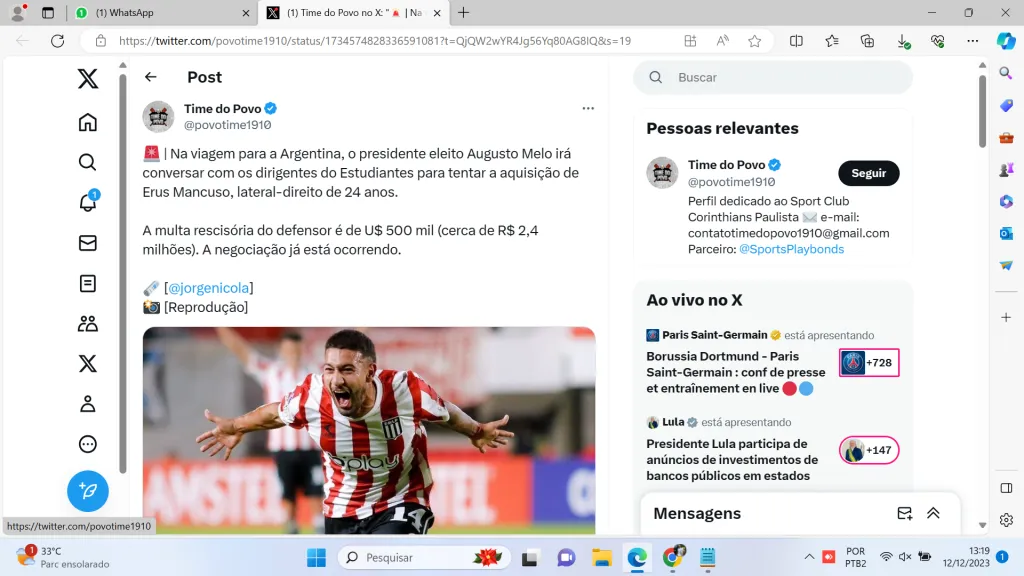
Task: Open the post's three-dot overflow menu
Action: 588,108
